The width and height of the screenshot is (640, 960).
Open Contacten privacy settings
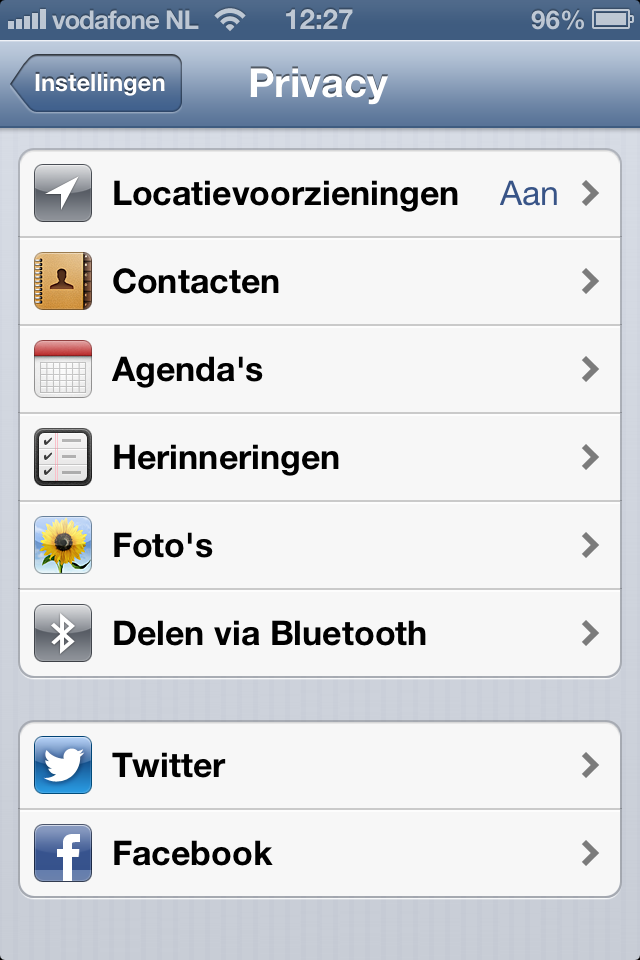click(320, 282)
